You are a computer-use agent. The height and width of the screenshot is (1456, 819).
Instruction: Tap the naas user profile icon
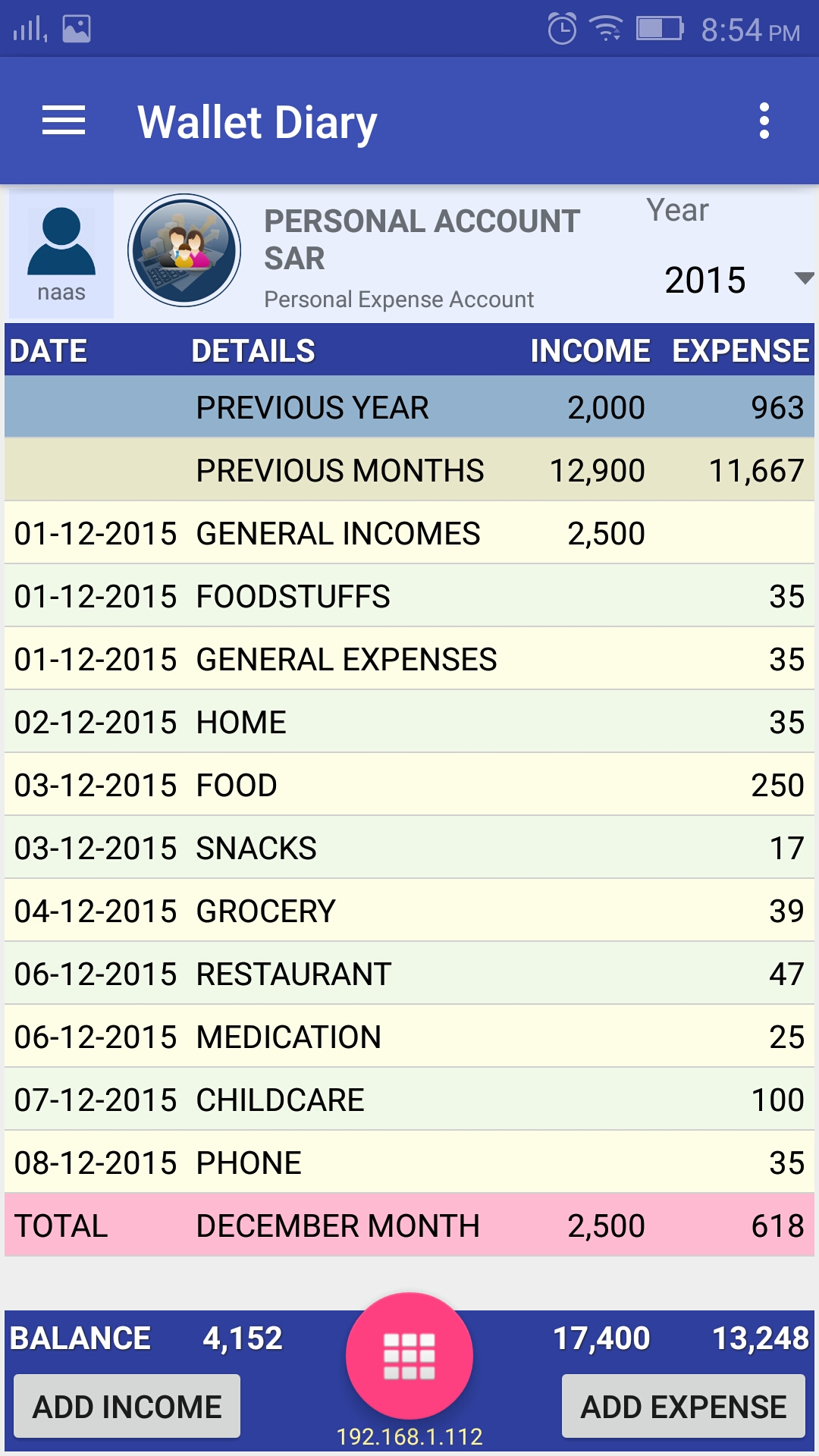point(61,254)
